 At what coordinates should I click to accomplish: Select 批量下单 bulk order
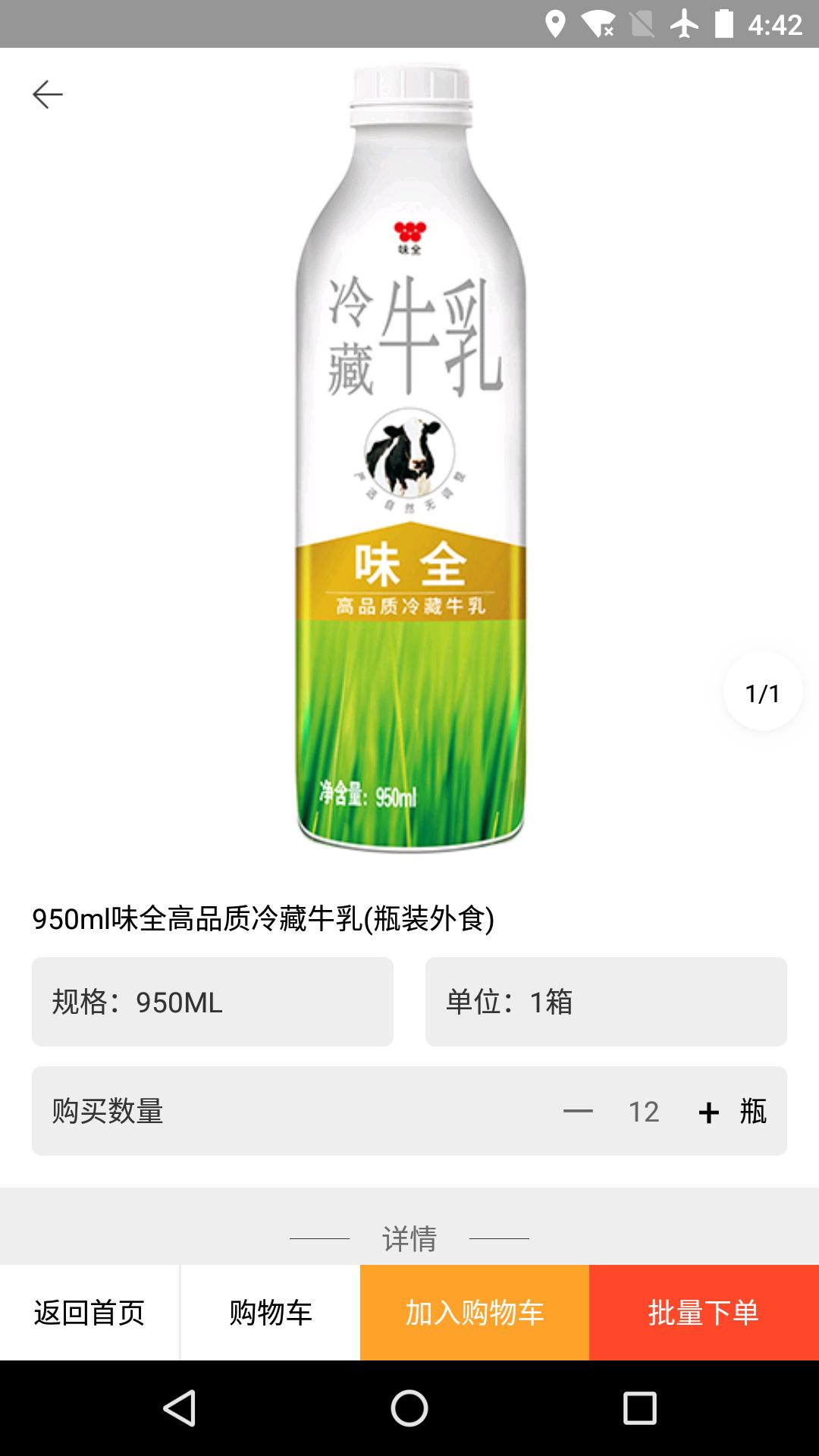[x=704, y=1313]
